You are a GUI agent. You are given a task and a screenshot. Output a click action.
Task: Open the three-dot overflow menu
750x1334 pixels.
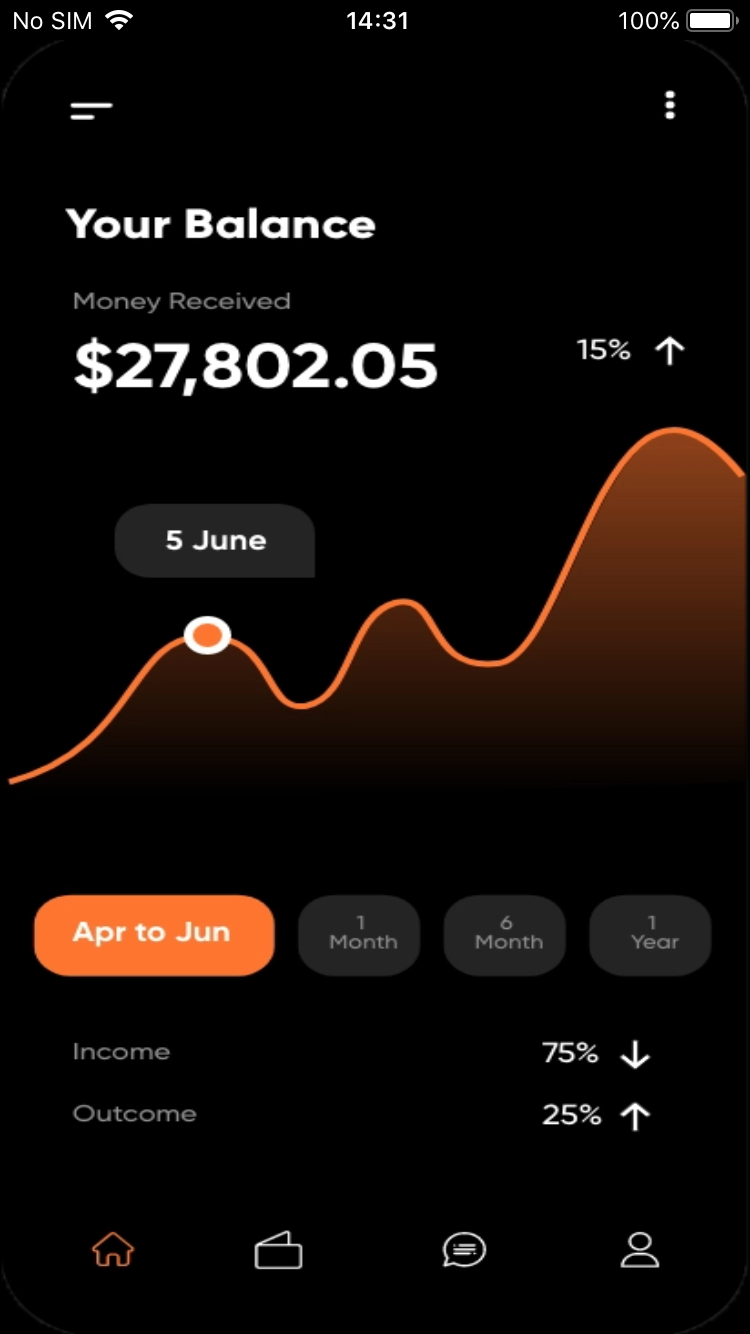click(670, 105)
